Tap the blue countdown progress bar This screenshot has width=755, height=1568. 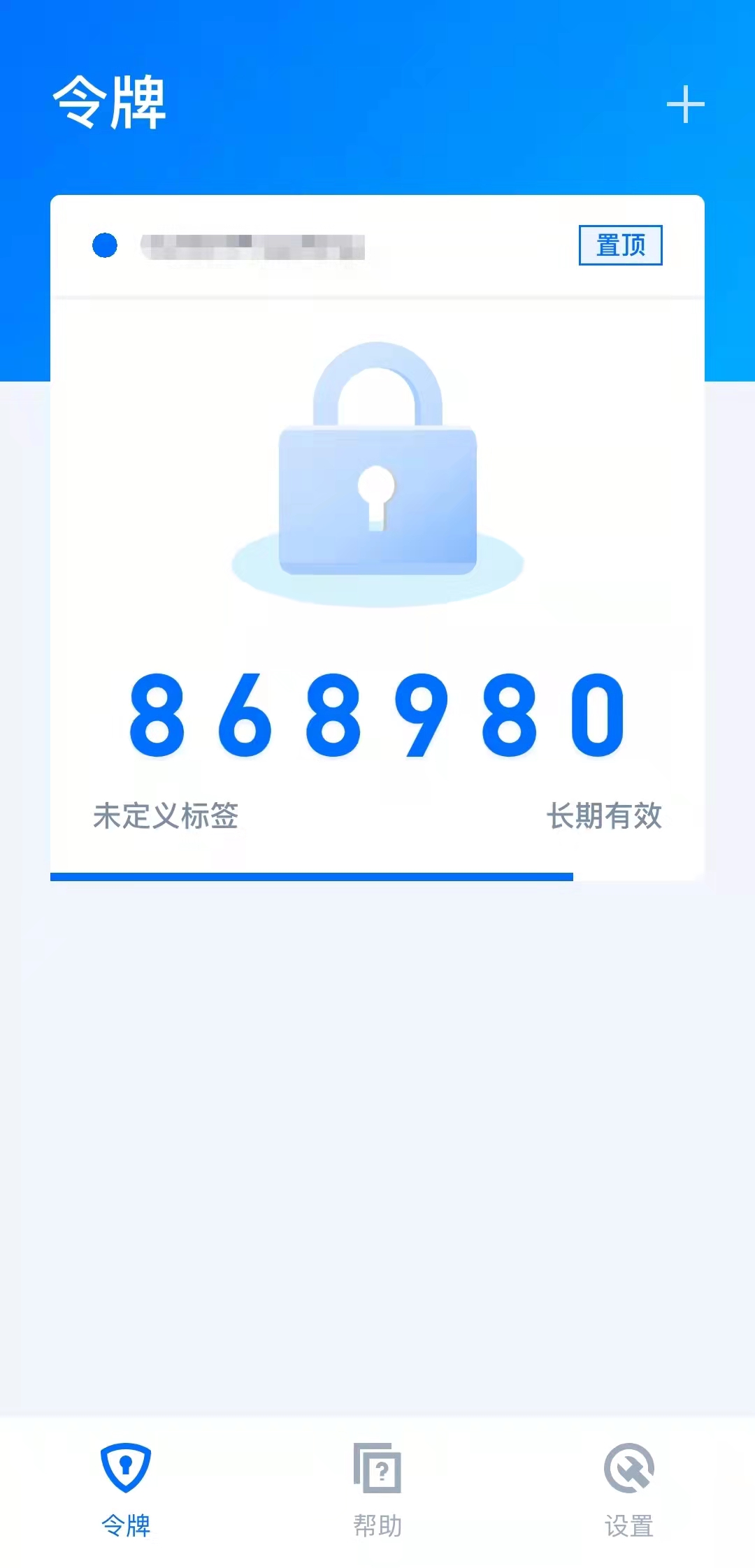pos(311,875)
